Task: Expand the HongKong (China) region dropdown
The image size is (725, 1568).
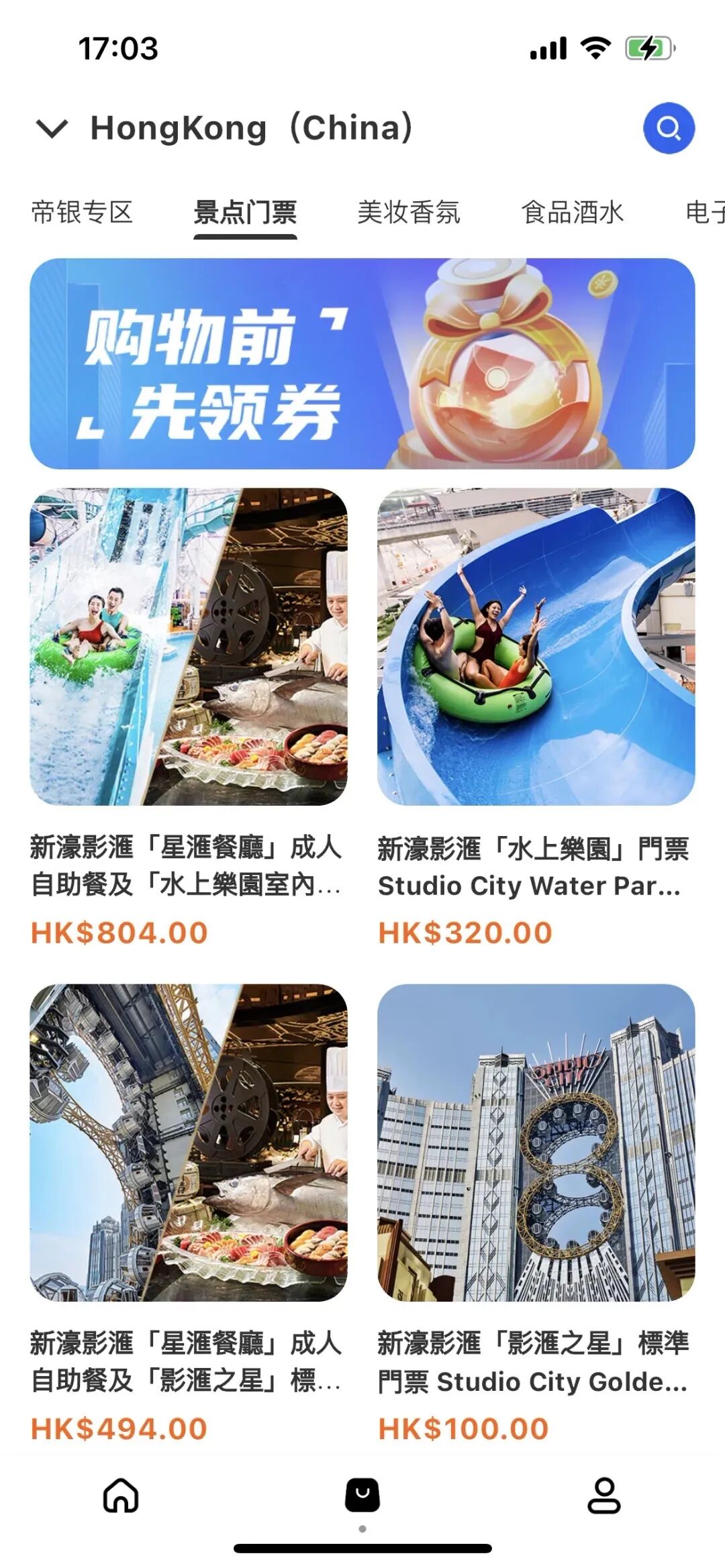Action: click(52, 127)
